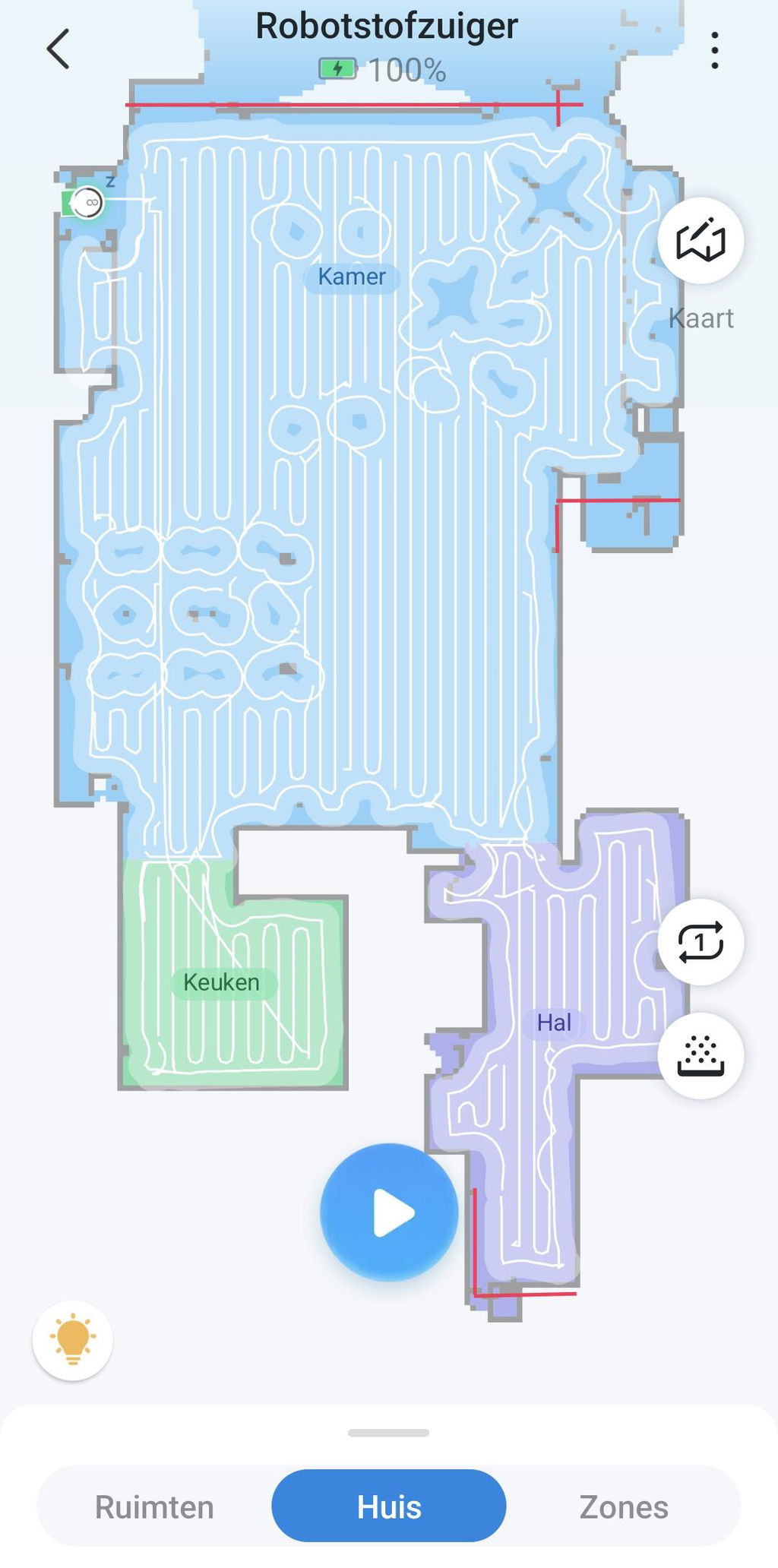The width and height of the screenshot is (778, 1568).
Task: Change the cleaning repeat count
Action: pos(701,942)
